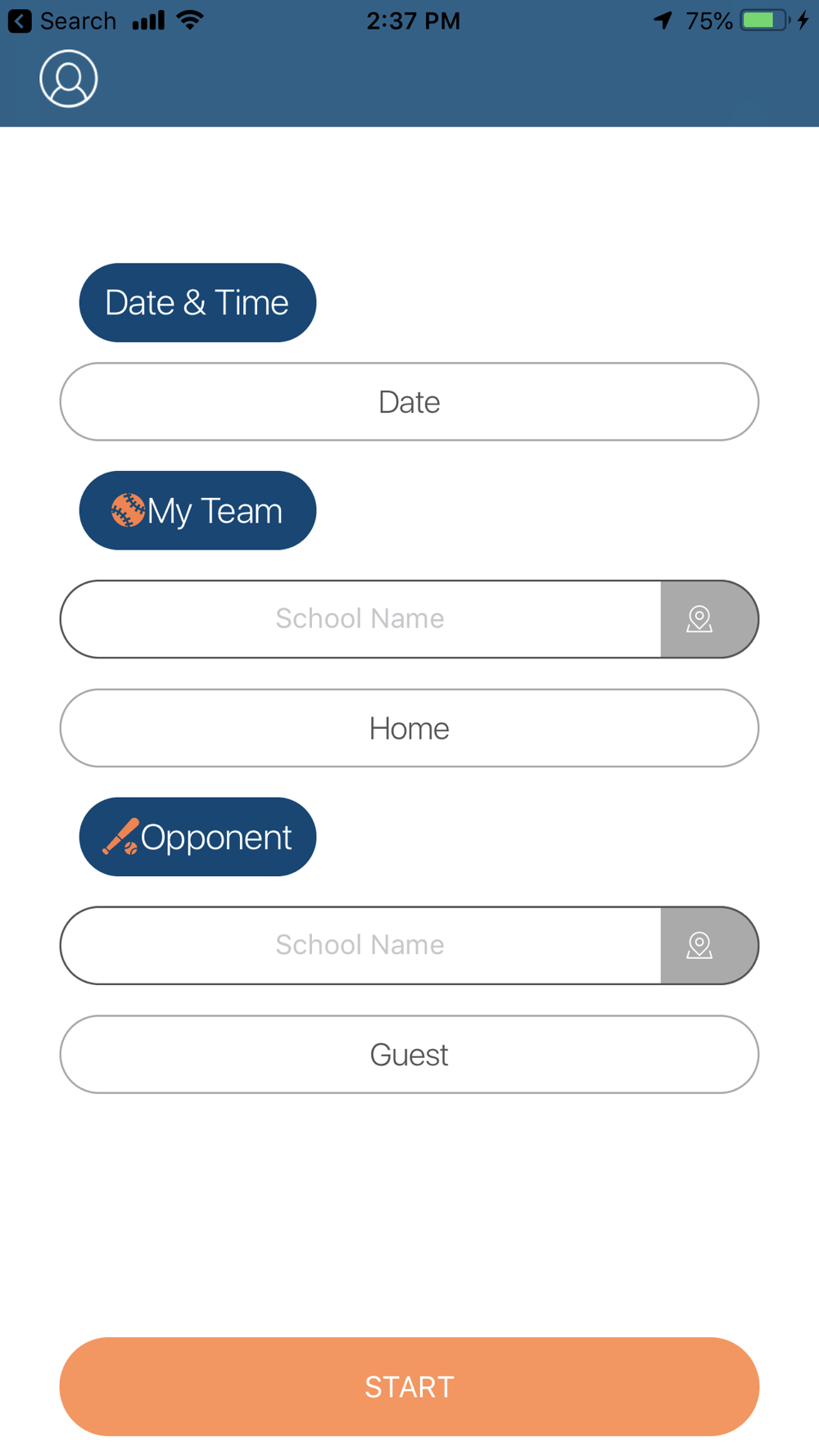Tap location pin beside My Team school
The width and height of the screenshot is (819, 1456).
[x=700, y=619]
